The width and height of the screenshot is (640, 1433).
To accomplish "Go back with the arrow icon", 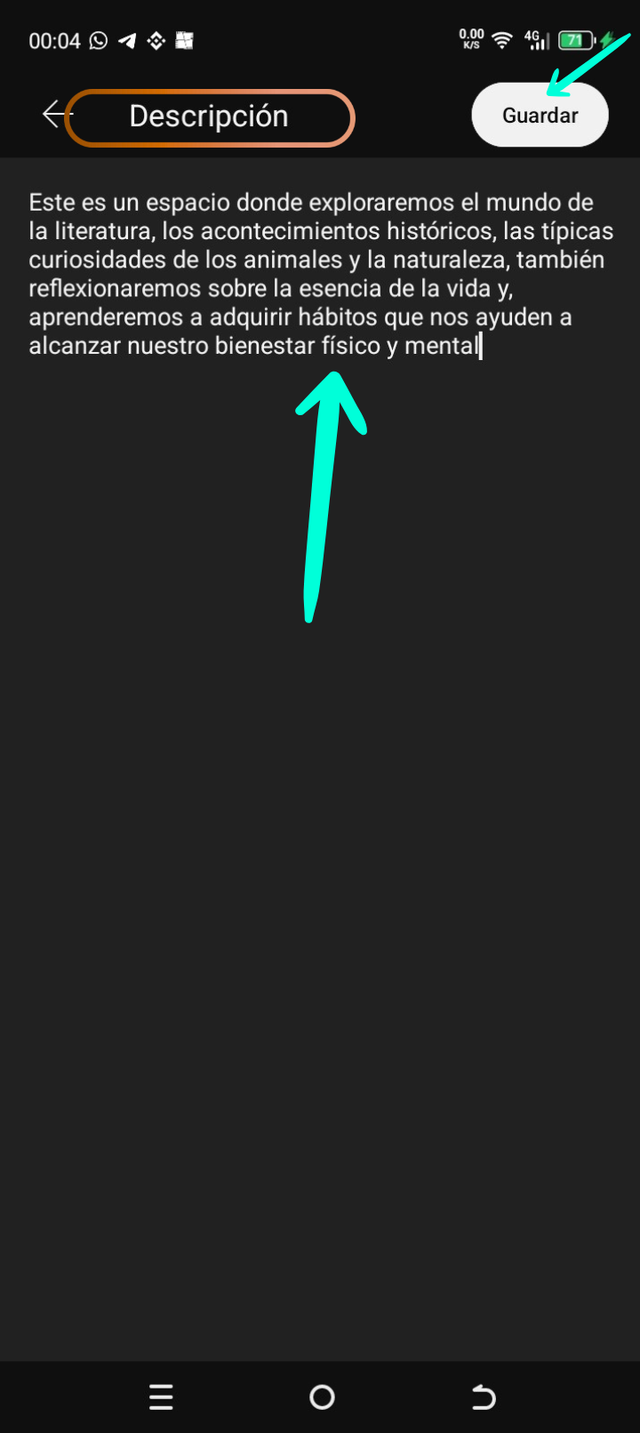I will [x=52, y=115].
